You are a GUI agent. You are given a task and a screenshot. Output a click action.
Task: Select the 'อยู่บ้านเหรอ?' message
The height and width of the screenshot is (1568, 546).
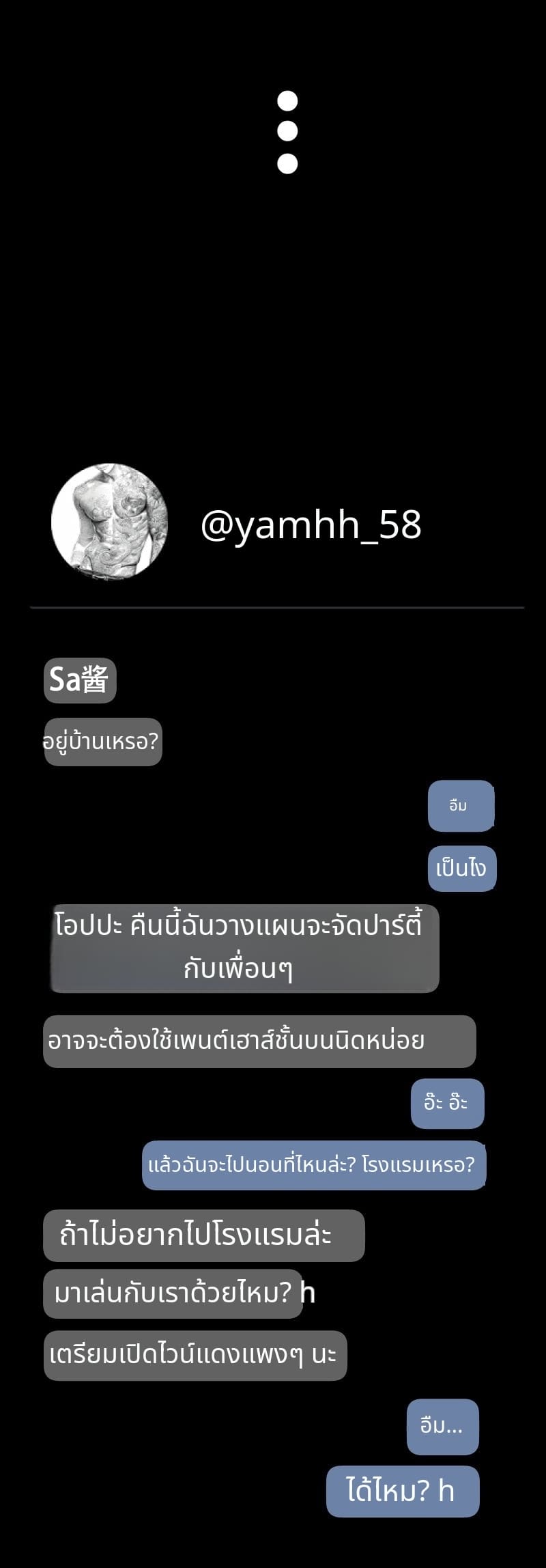(x=104, y=742)
